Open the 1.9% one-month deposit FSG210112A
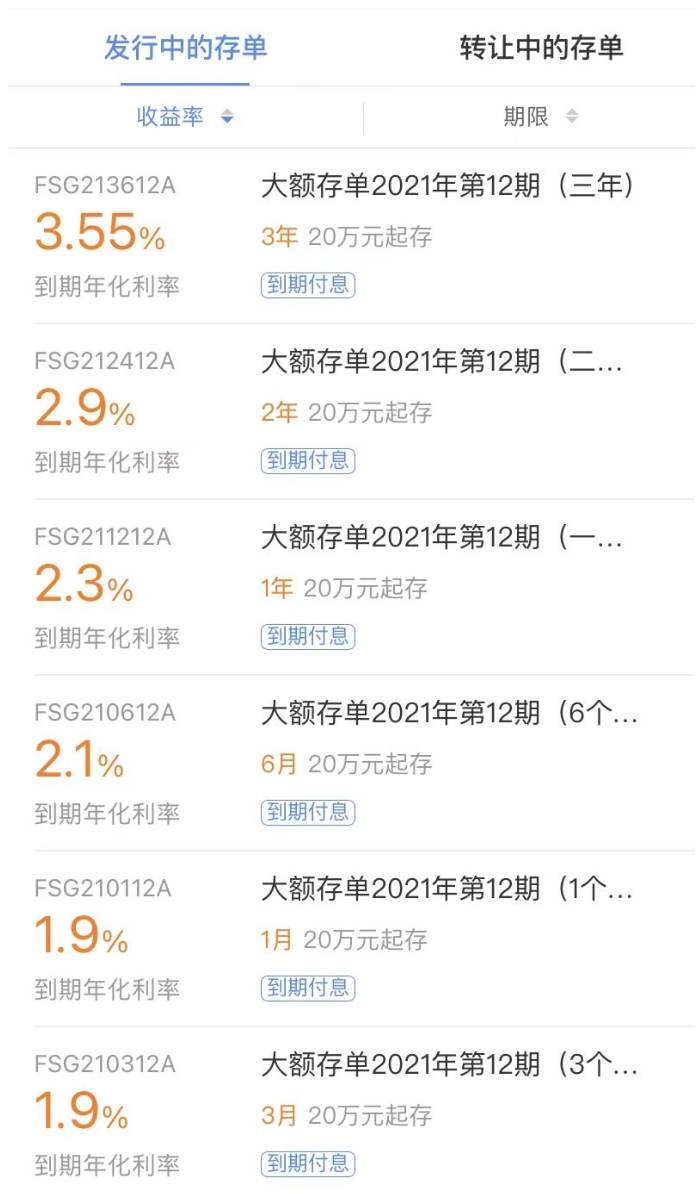Screen dimensions: 698x1194 [x=349, y=939]
